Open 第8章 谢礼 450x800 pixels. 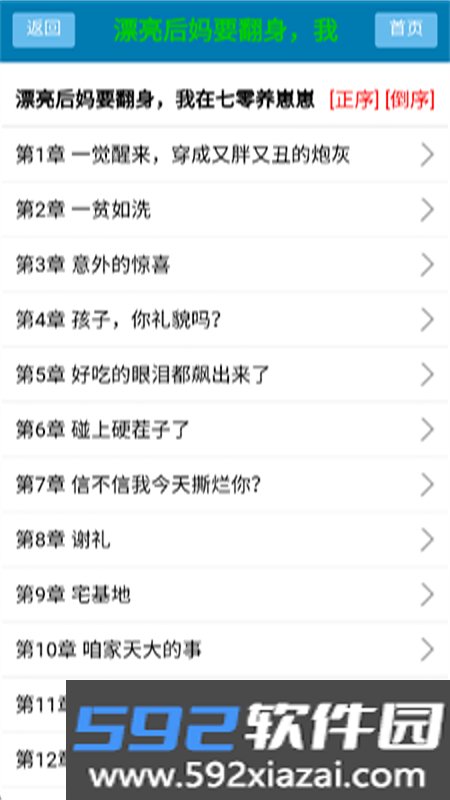point(225,540)
